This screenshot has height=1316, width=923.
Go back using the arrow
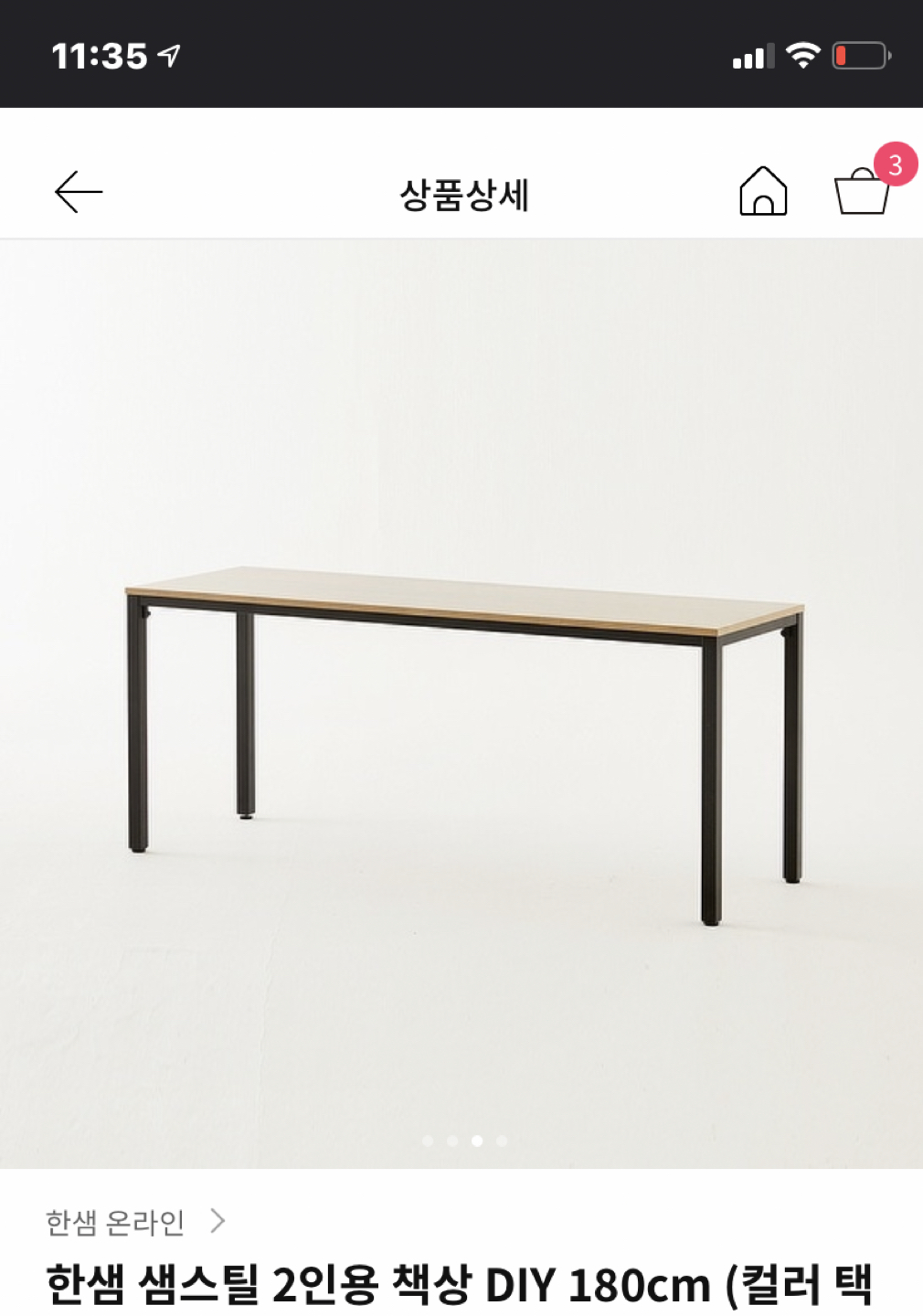(x=79, y=192)
